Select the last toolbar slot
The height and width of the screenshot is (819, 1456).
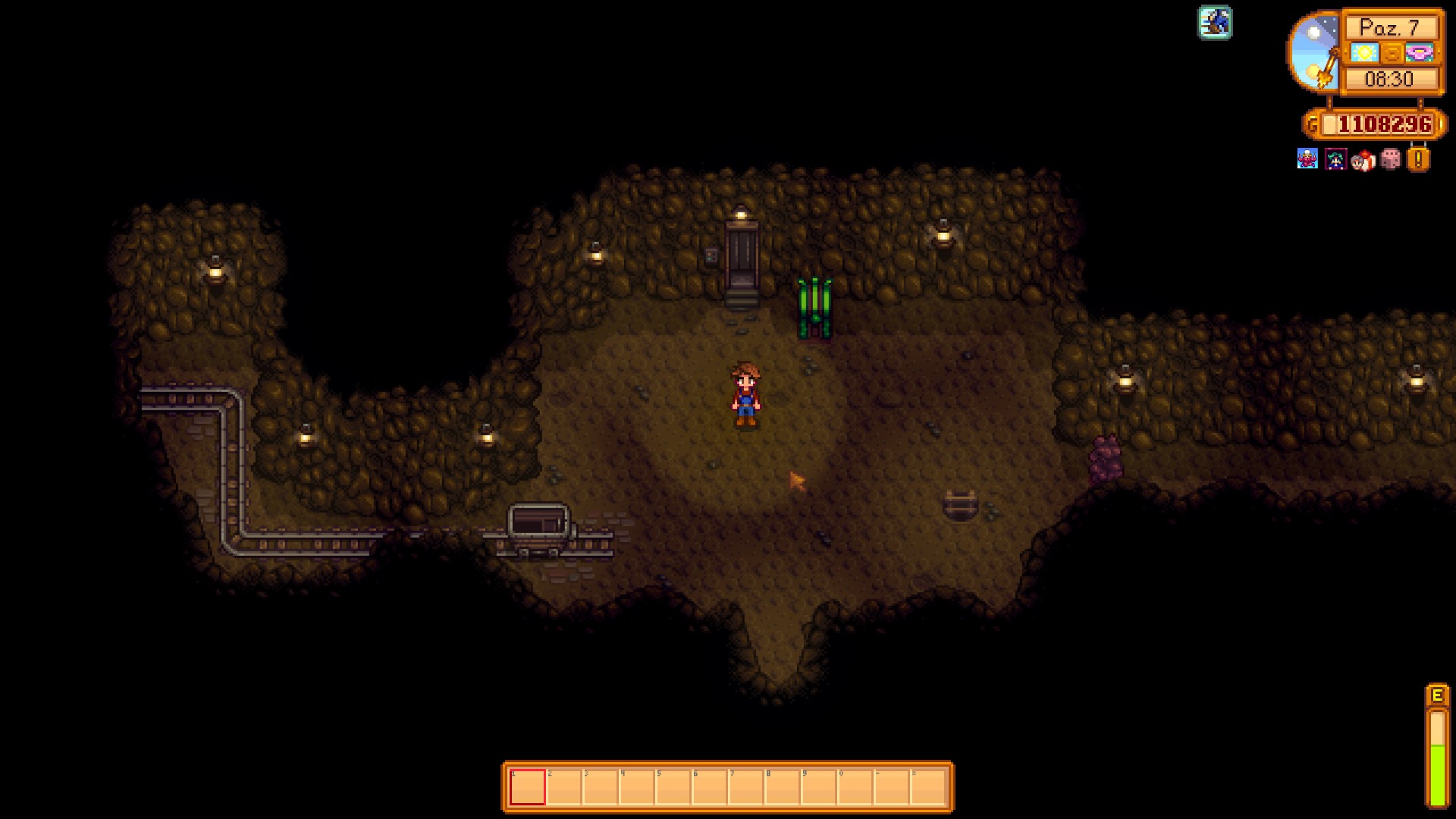(x=927, y=787)
